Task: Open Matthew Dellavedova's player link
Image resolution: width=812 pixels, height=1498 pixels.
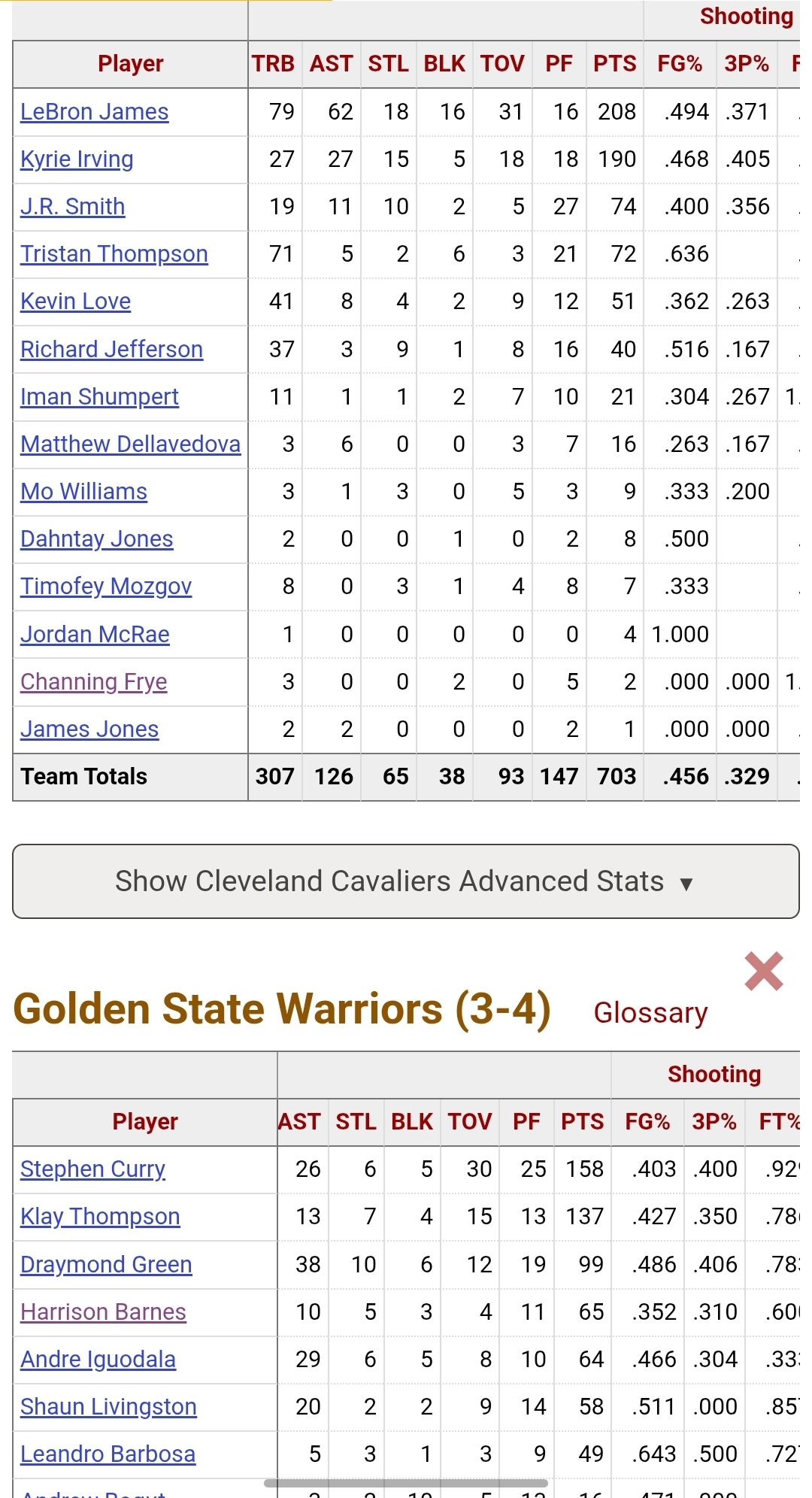Action: pos(130,444)
